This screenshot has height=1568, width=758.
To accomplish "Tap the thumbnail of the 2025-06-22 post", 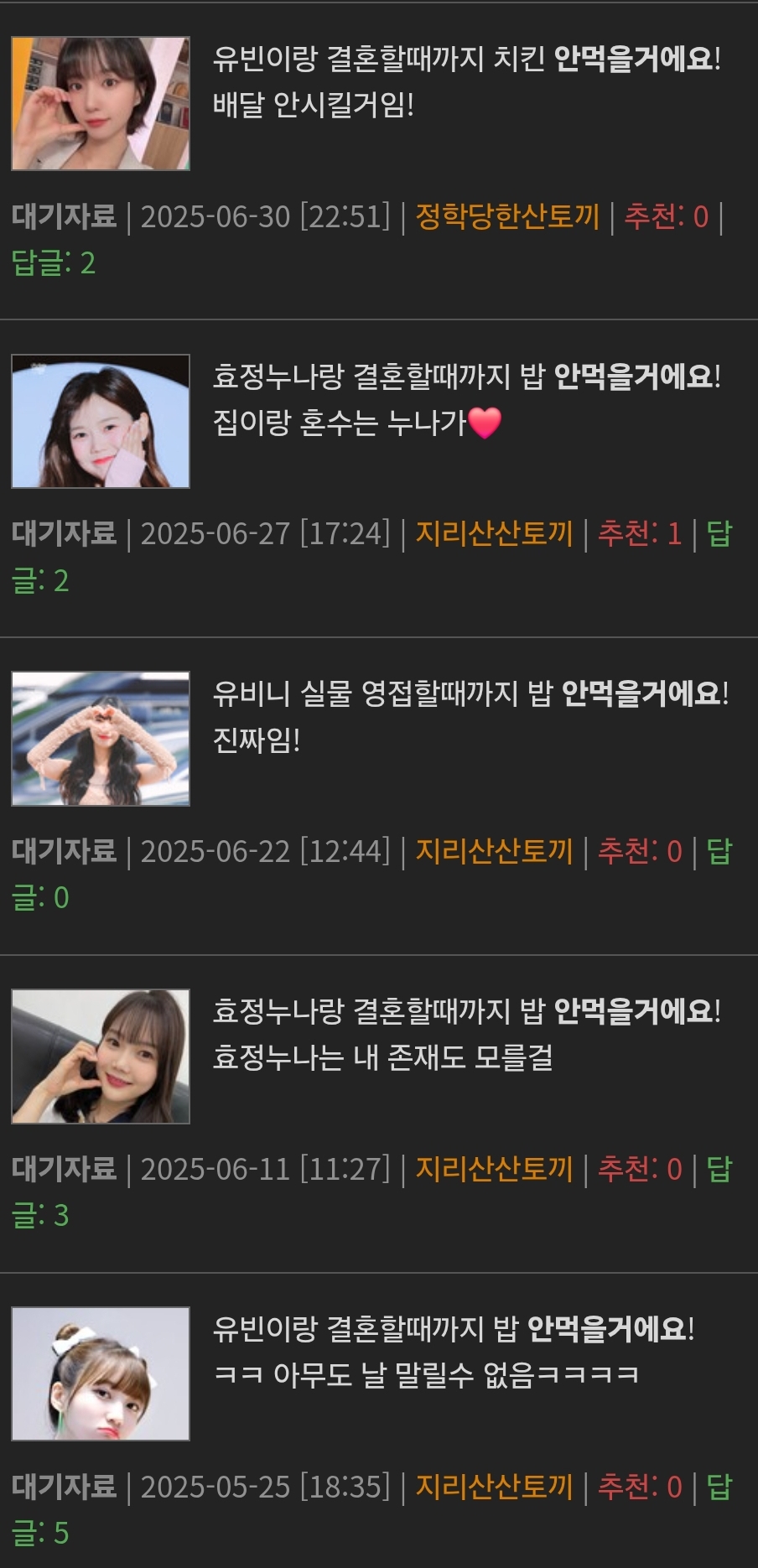I will pos(101,739).
